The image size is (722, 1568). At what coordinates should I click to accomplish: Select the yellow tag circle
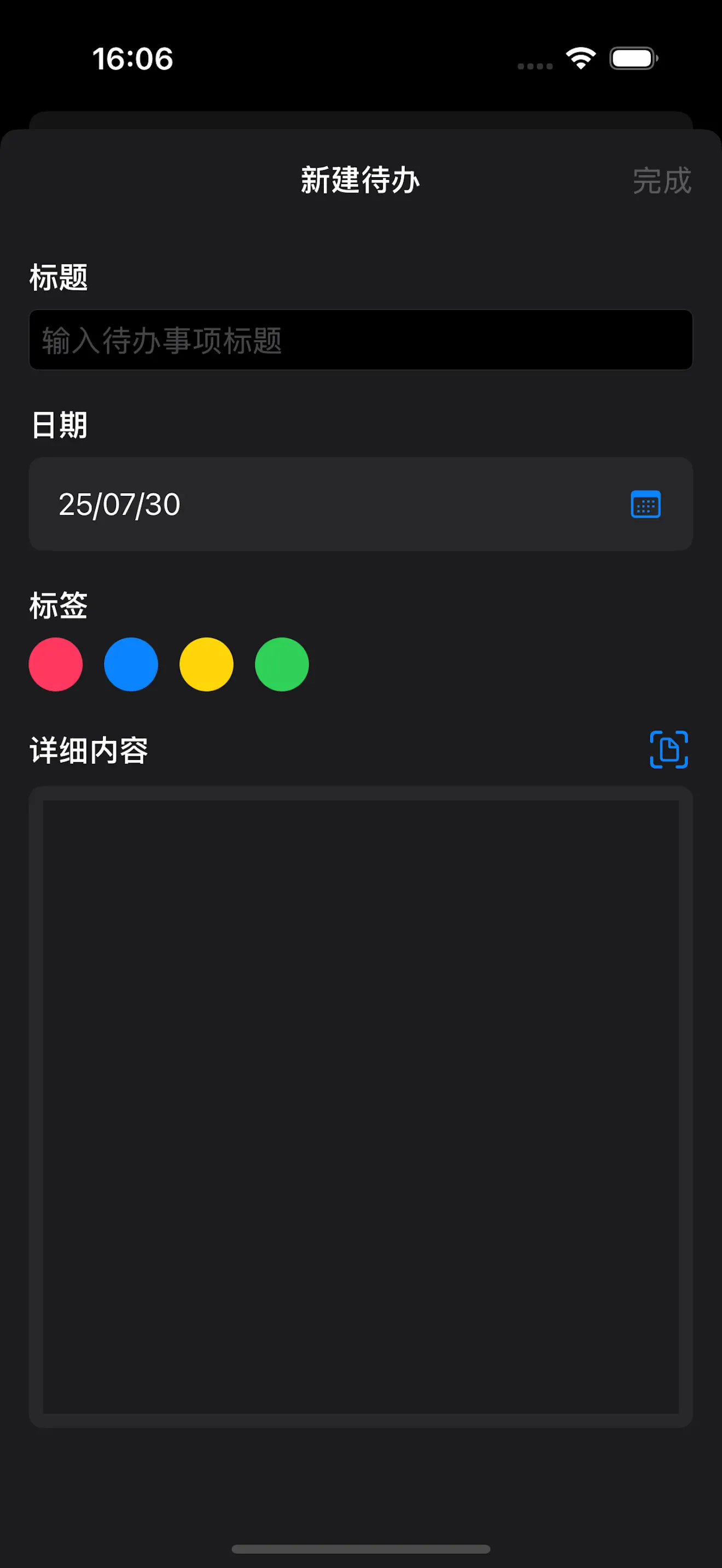tap(206, 664)
